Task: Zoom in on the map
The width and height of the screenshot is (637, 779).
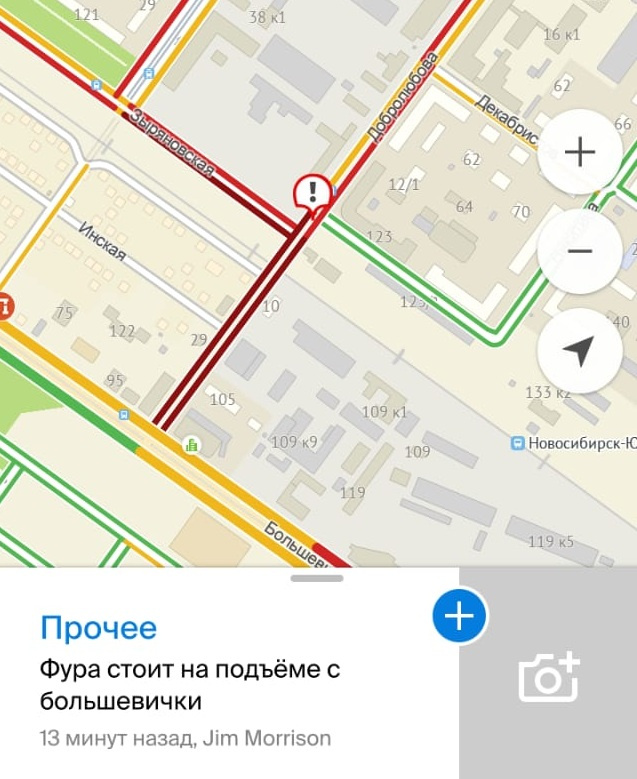Action: coord(579,152)
